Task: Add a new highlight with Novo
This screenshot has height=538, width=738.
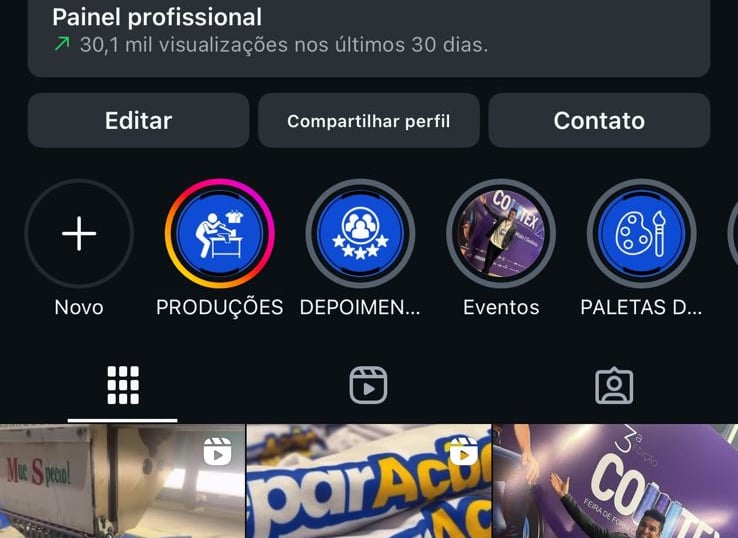Action: tap(79, 234)
